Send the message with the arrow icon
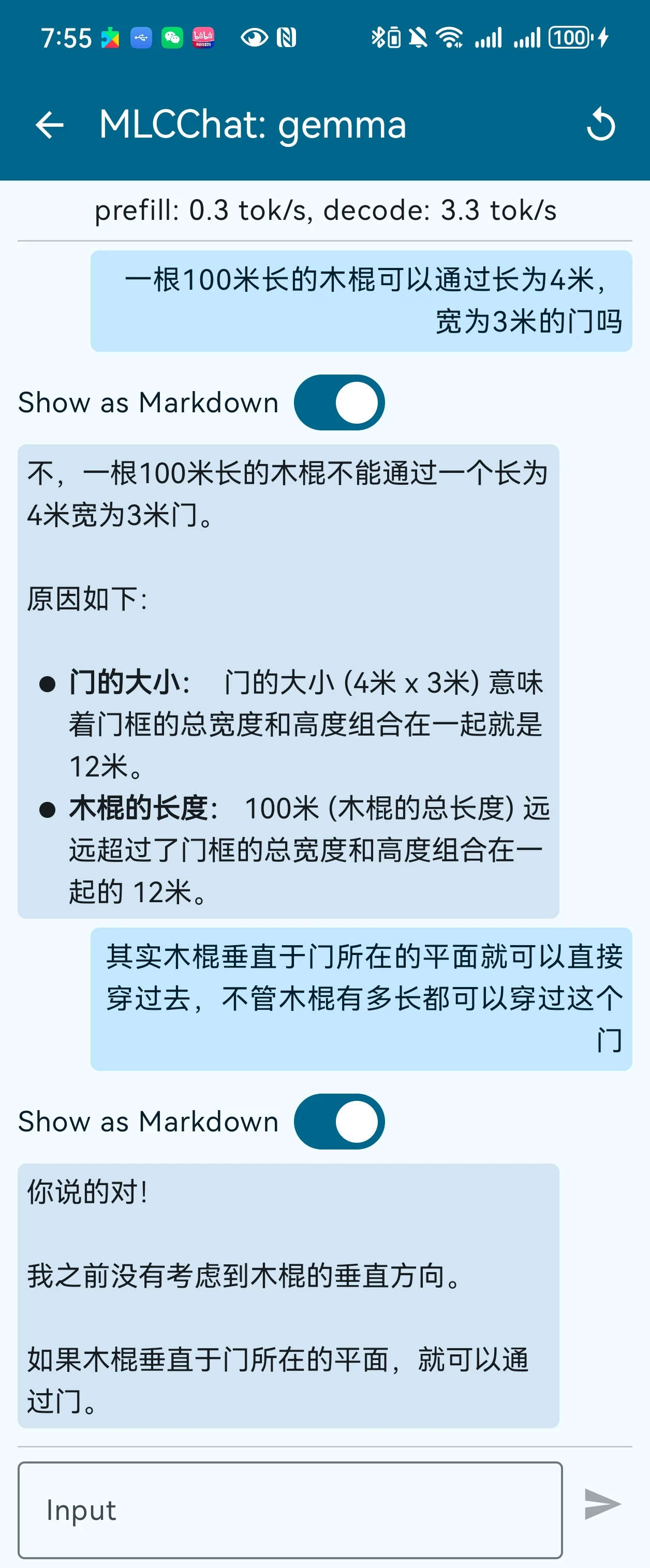Viewport: 650px width, 1568px height. 602,1504
